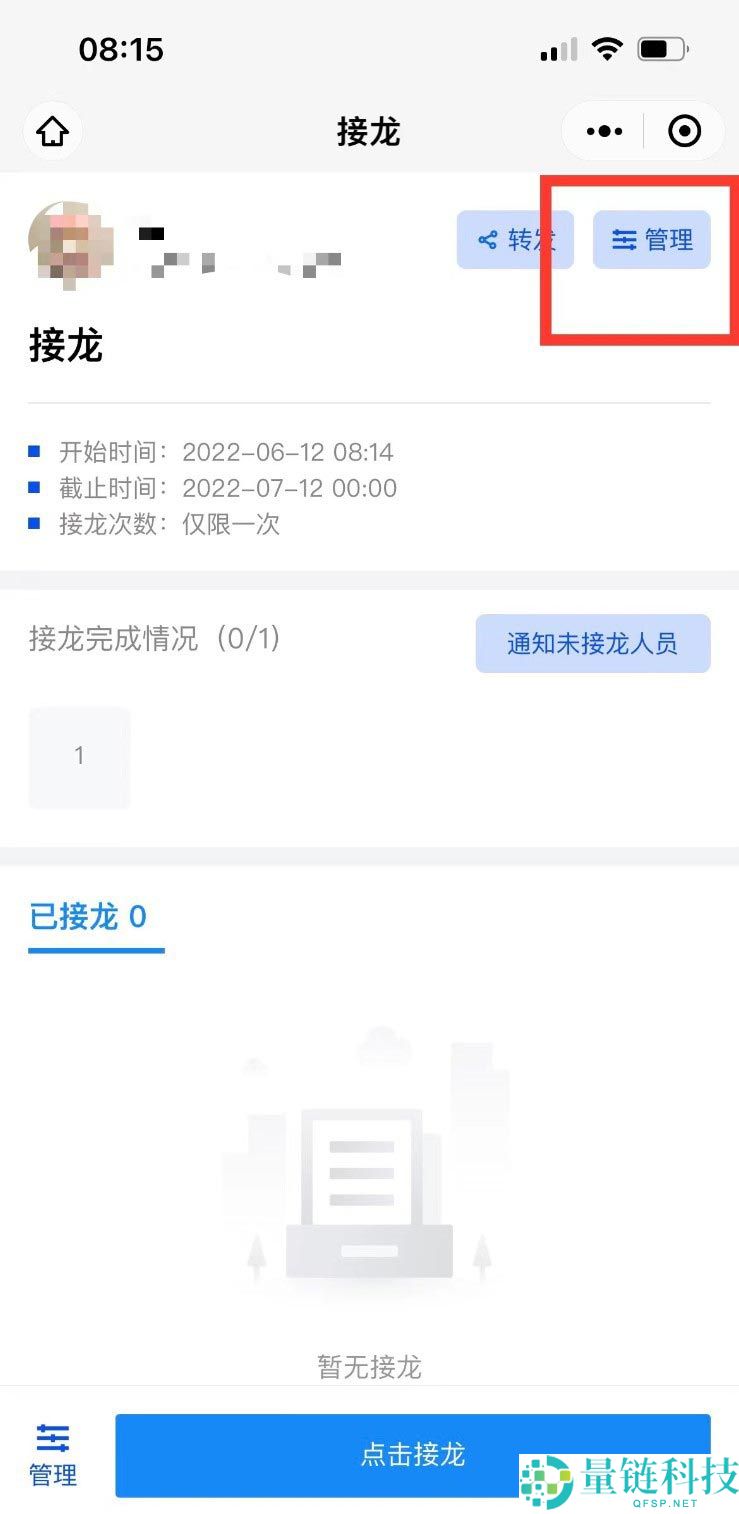The image size is (739, 1514).
Task: Open 管理 button at top right
Action: [652, 240]
